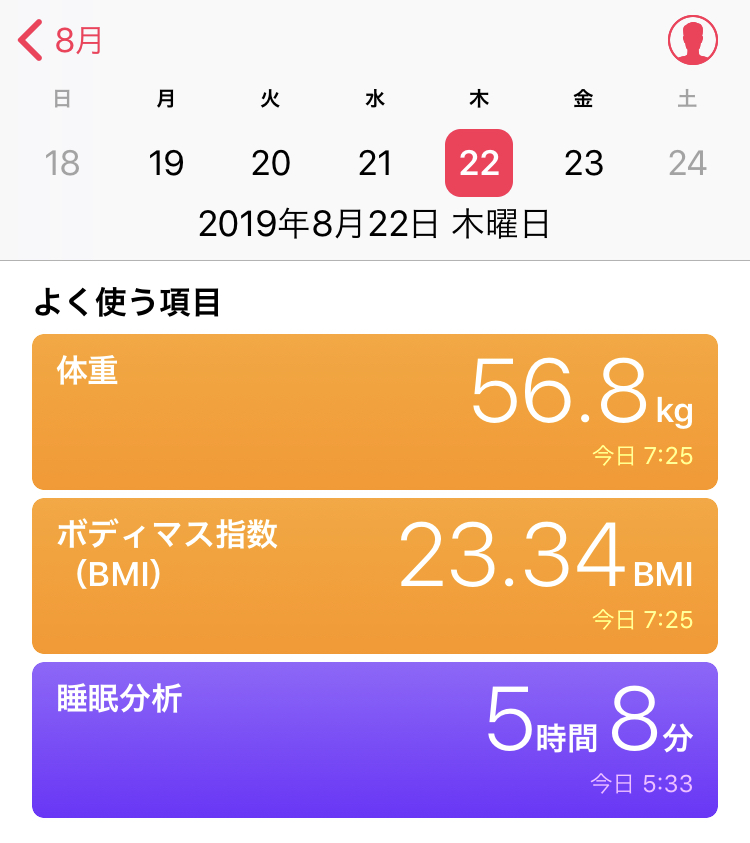Select day 24 in the week strip

(687, 163)
